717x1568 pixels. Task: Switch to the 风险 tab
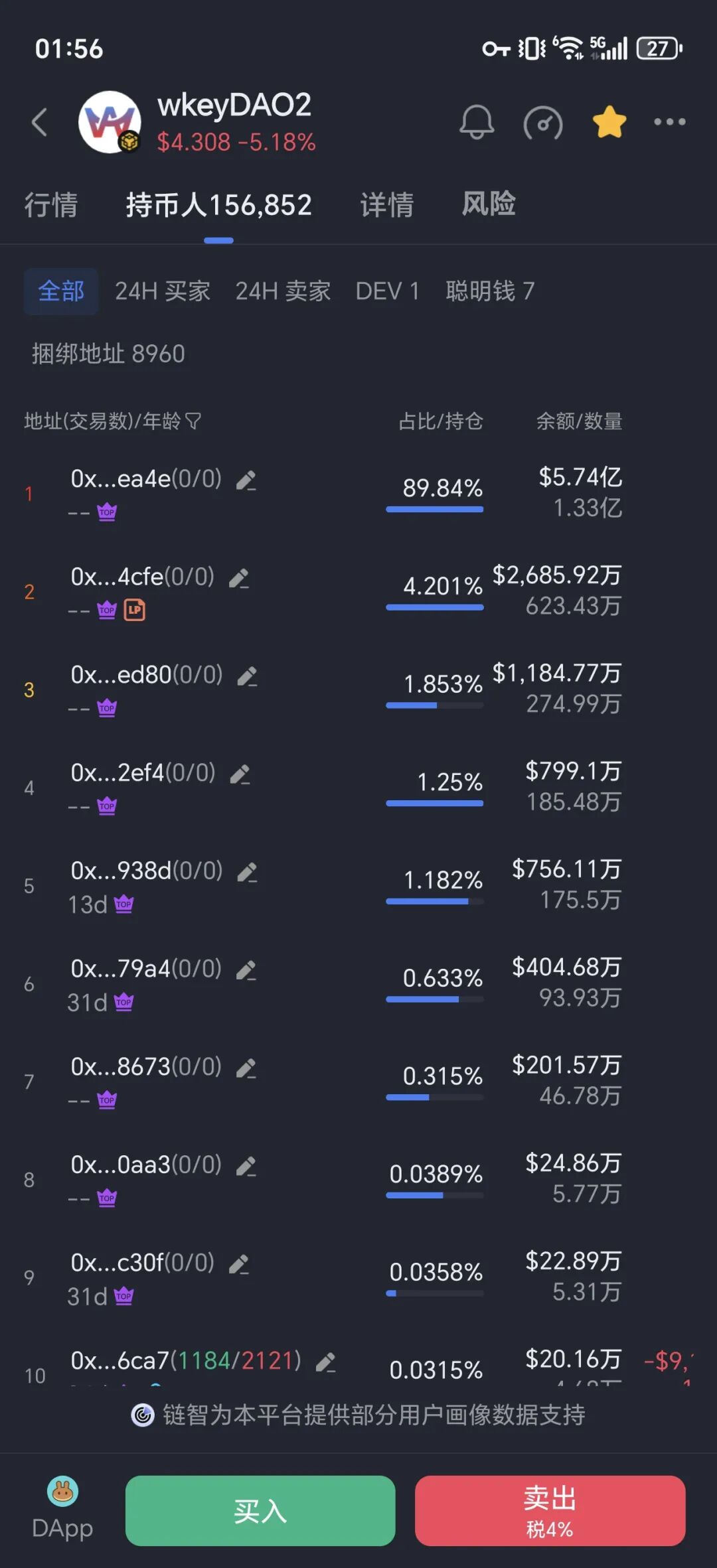click(489, 204)
